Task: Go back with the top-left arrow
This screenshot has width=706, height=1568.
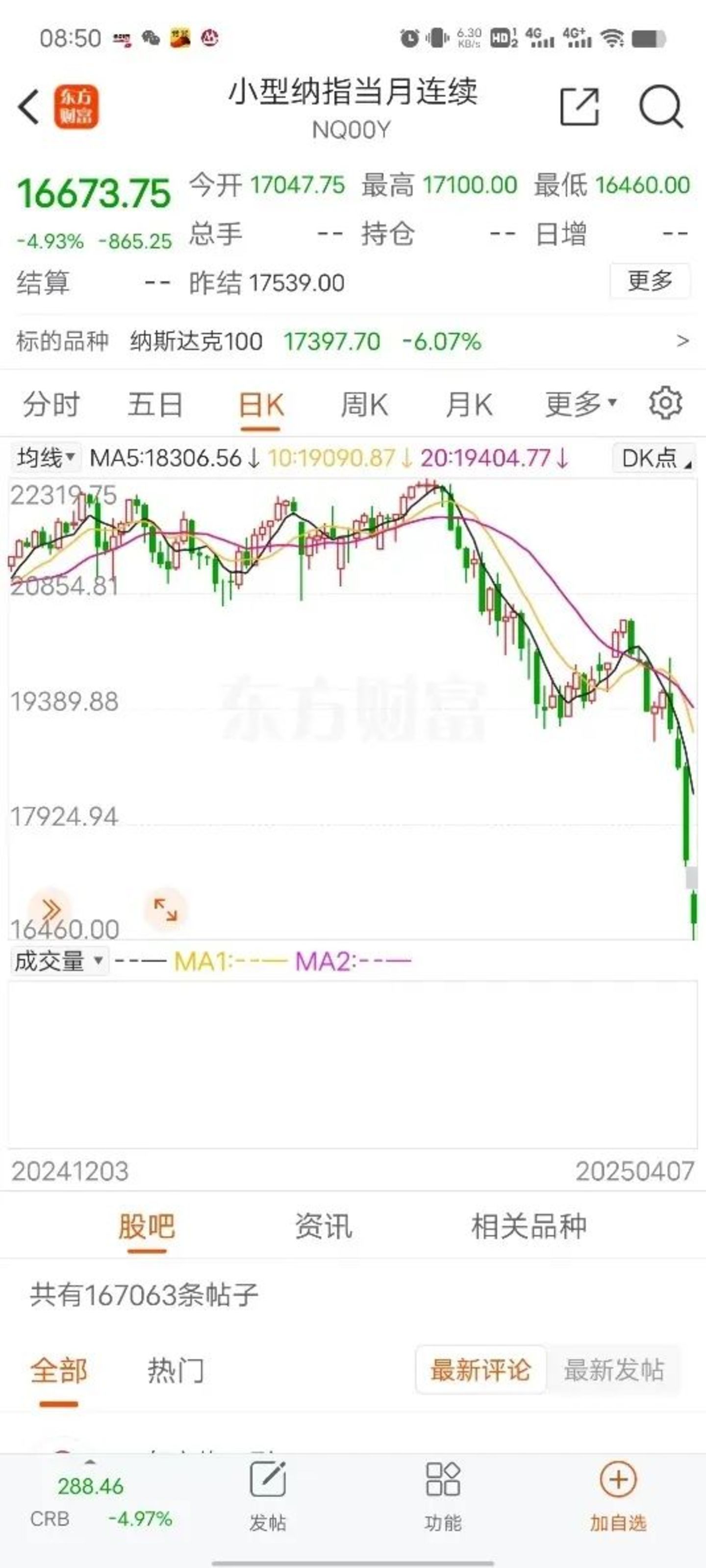Action: pyautogui.click(x=29, y=106)
